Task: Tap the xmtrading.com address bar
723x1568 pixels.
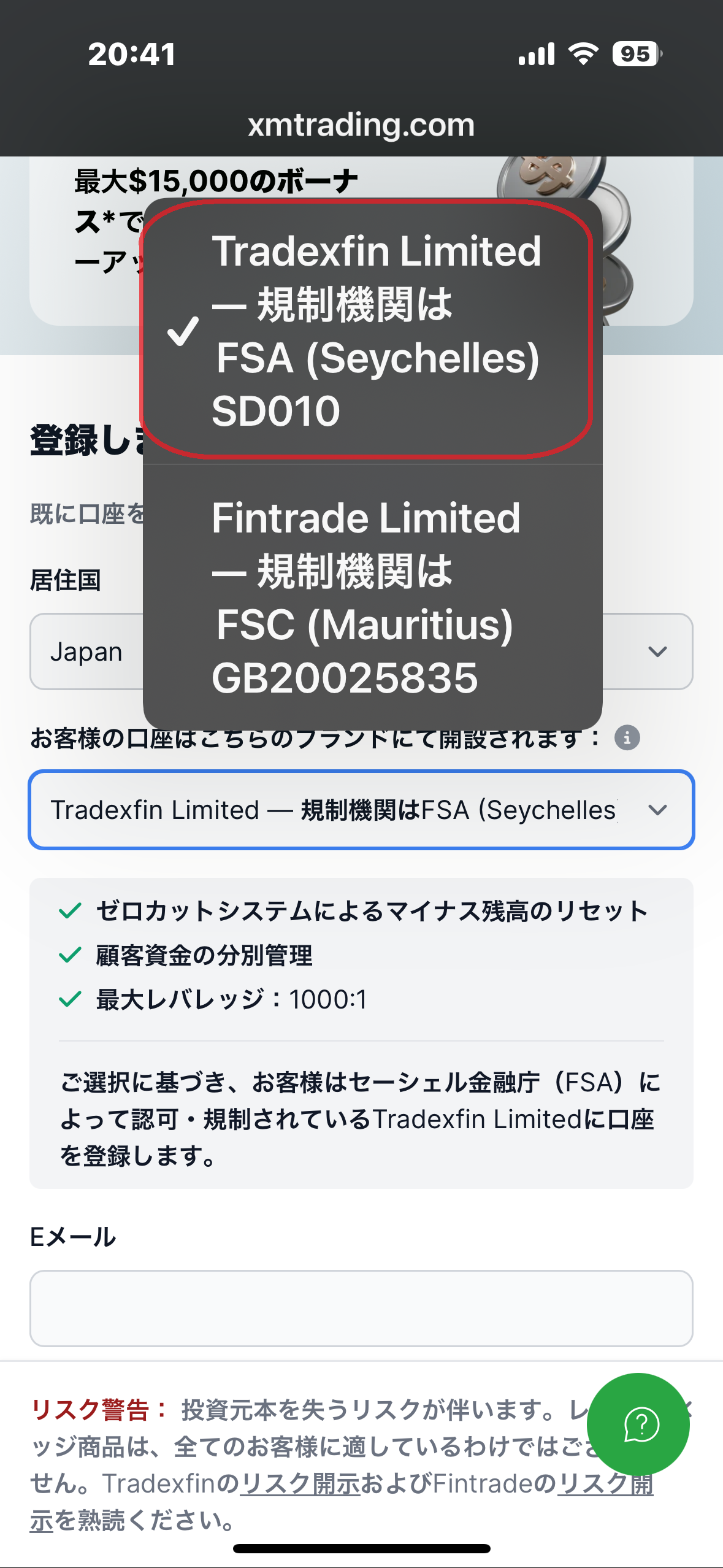Action: (361, 125)
